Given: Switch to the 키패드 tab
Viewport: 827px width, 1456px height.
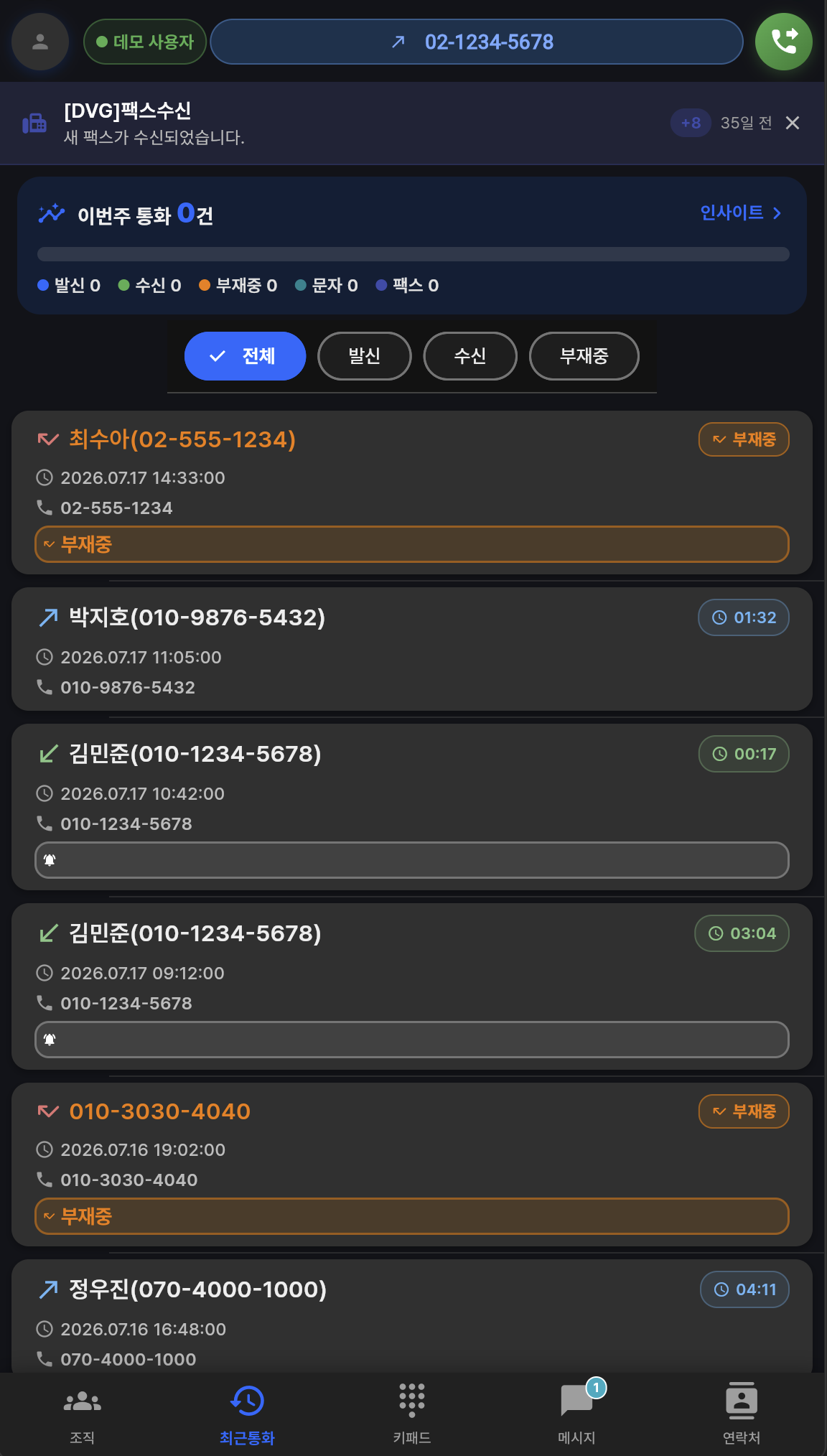Looking at the screenshot, I should (x=412, y=1414).
